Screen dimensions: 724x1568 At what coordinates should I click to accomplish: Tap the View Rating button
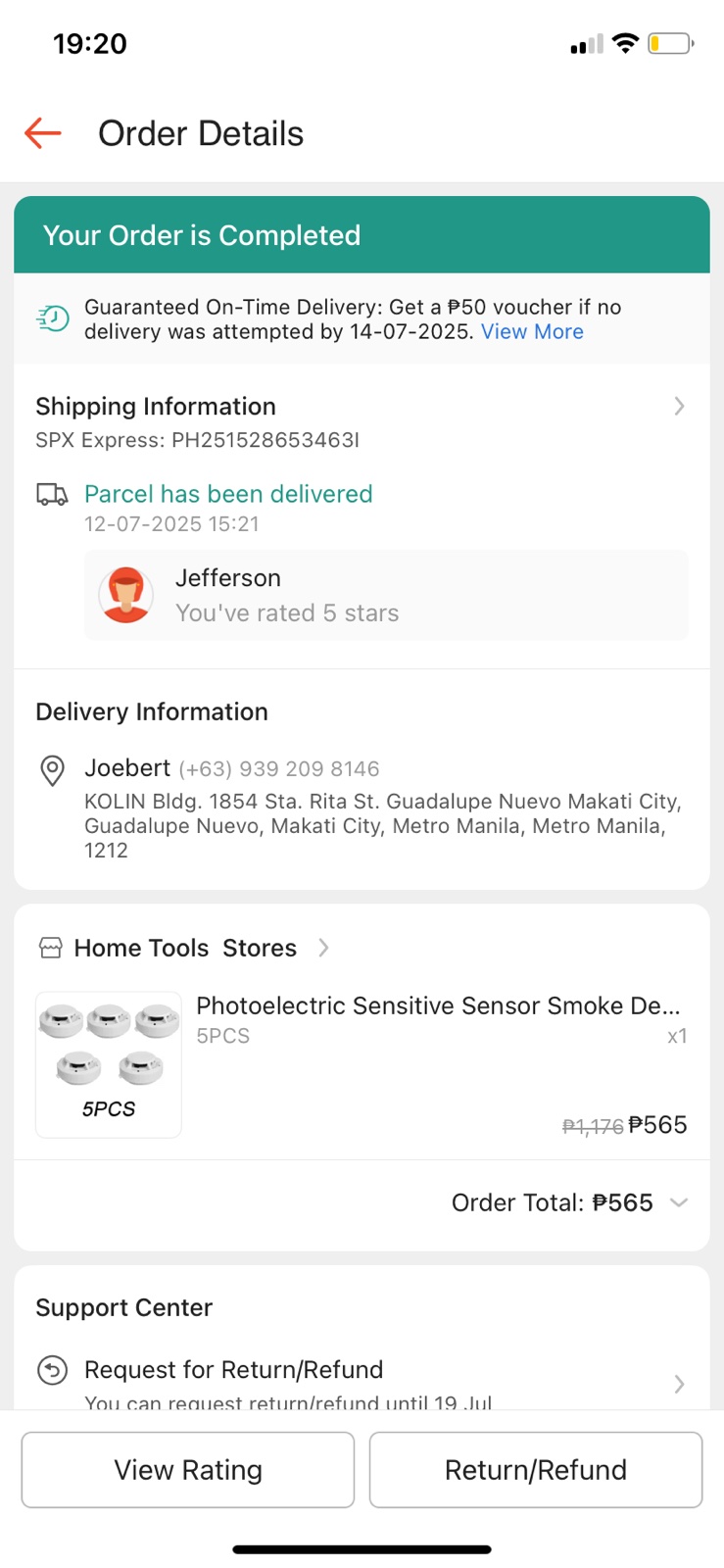pyautogui.click(x=188, y=1470)
